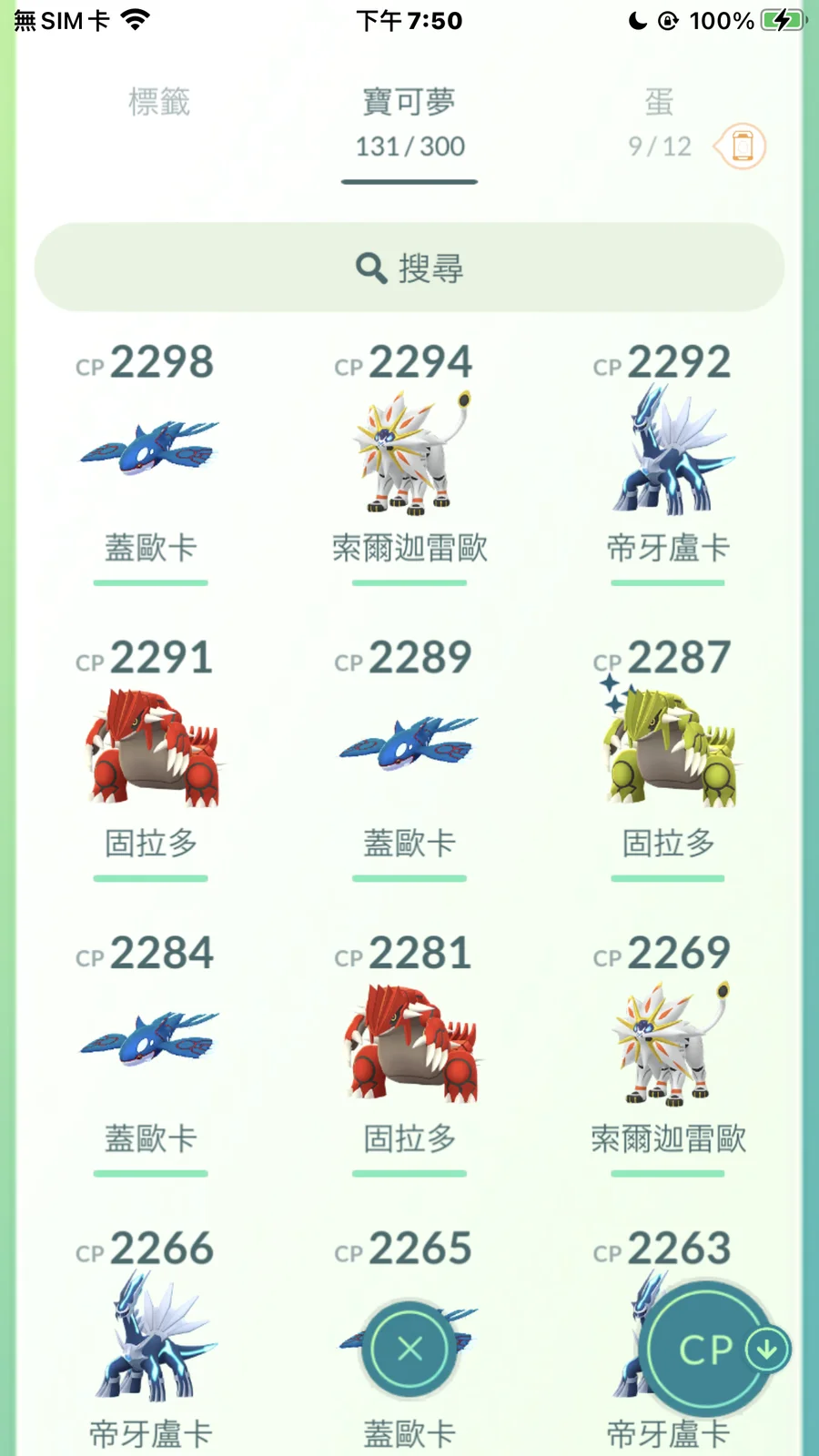Screen dimensions: 819x1456
Task: Switch to the 標籤 tab
Action: [x=159, y=102]
